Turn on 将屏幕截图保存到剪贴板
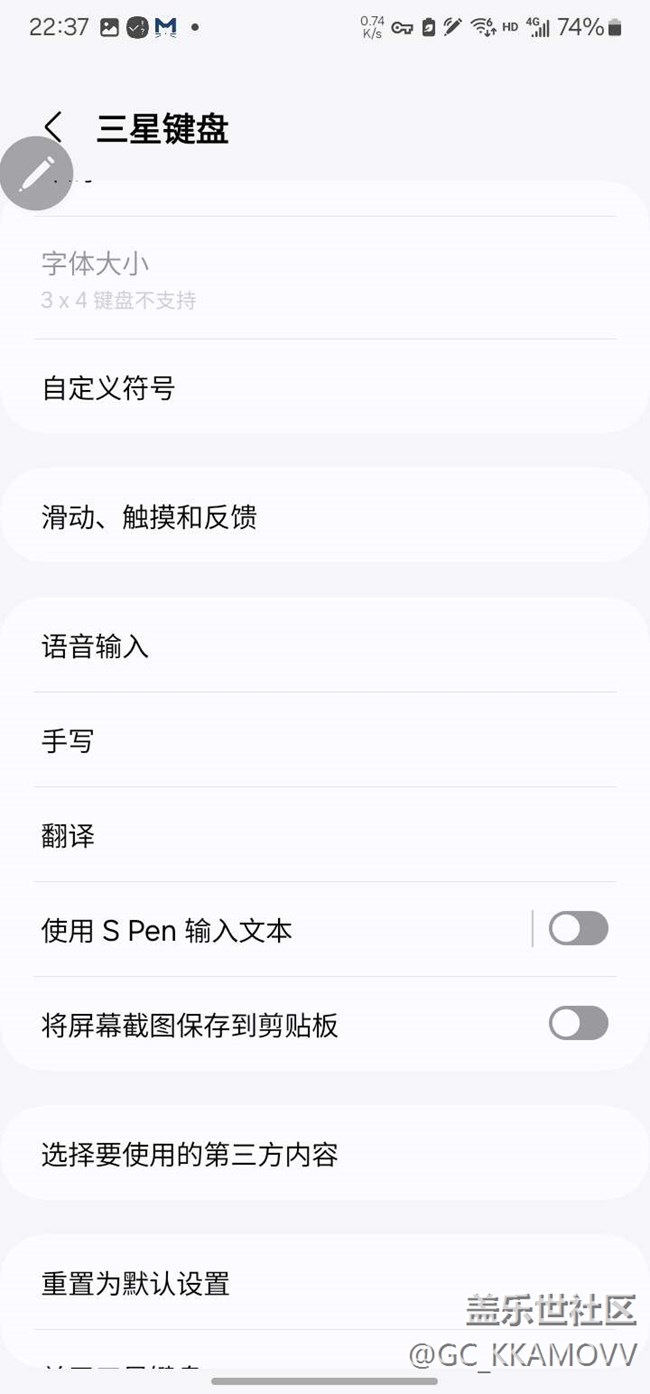The image size is (650, 1394). 578,1024
